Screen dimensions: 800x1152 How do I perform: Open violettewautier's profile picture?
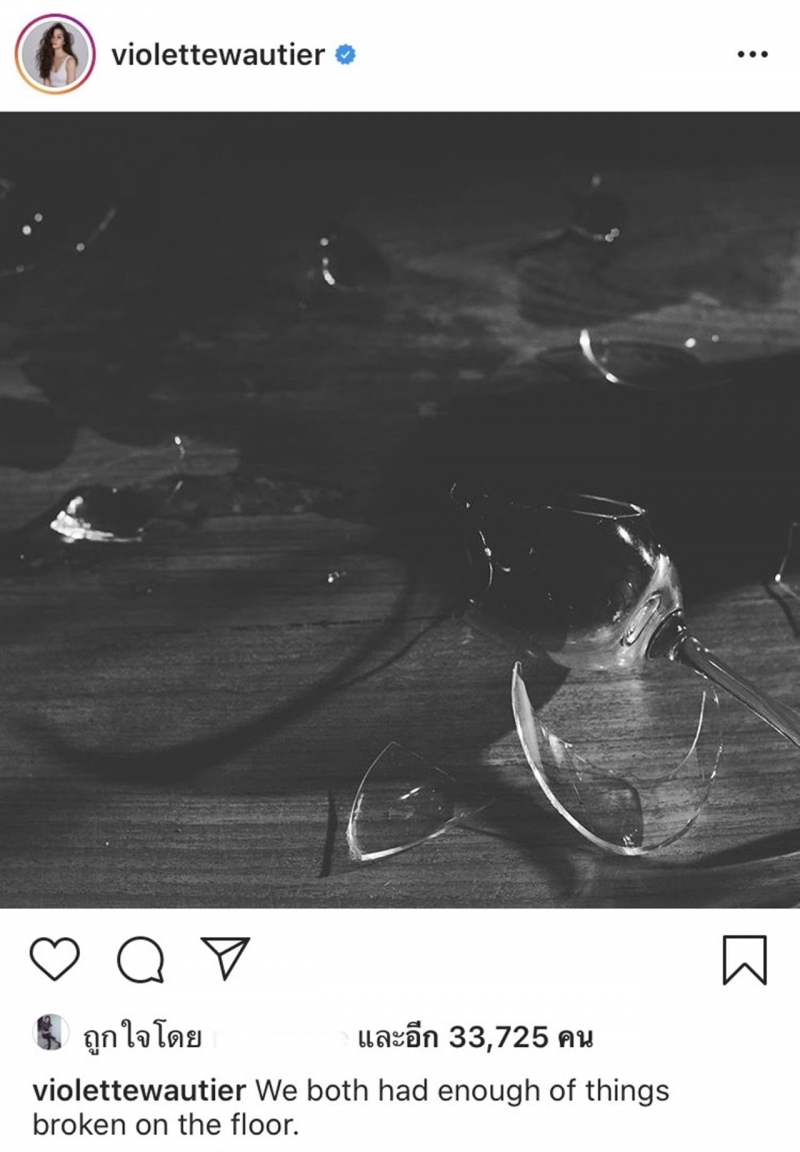tap(54, 54)
